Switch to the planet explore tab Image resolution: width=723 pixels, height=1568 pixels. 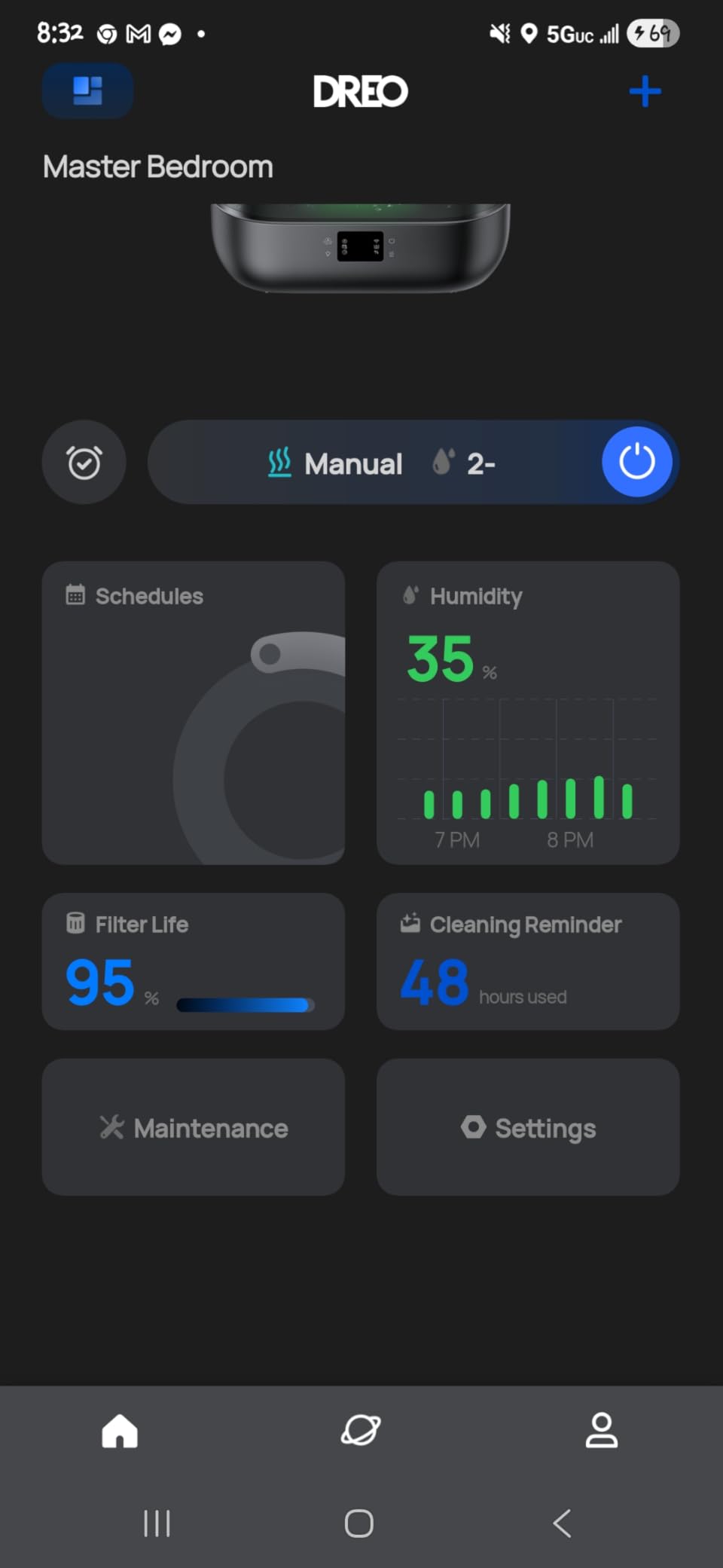point(361,1430)
